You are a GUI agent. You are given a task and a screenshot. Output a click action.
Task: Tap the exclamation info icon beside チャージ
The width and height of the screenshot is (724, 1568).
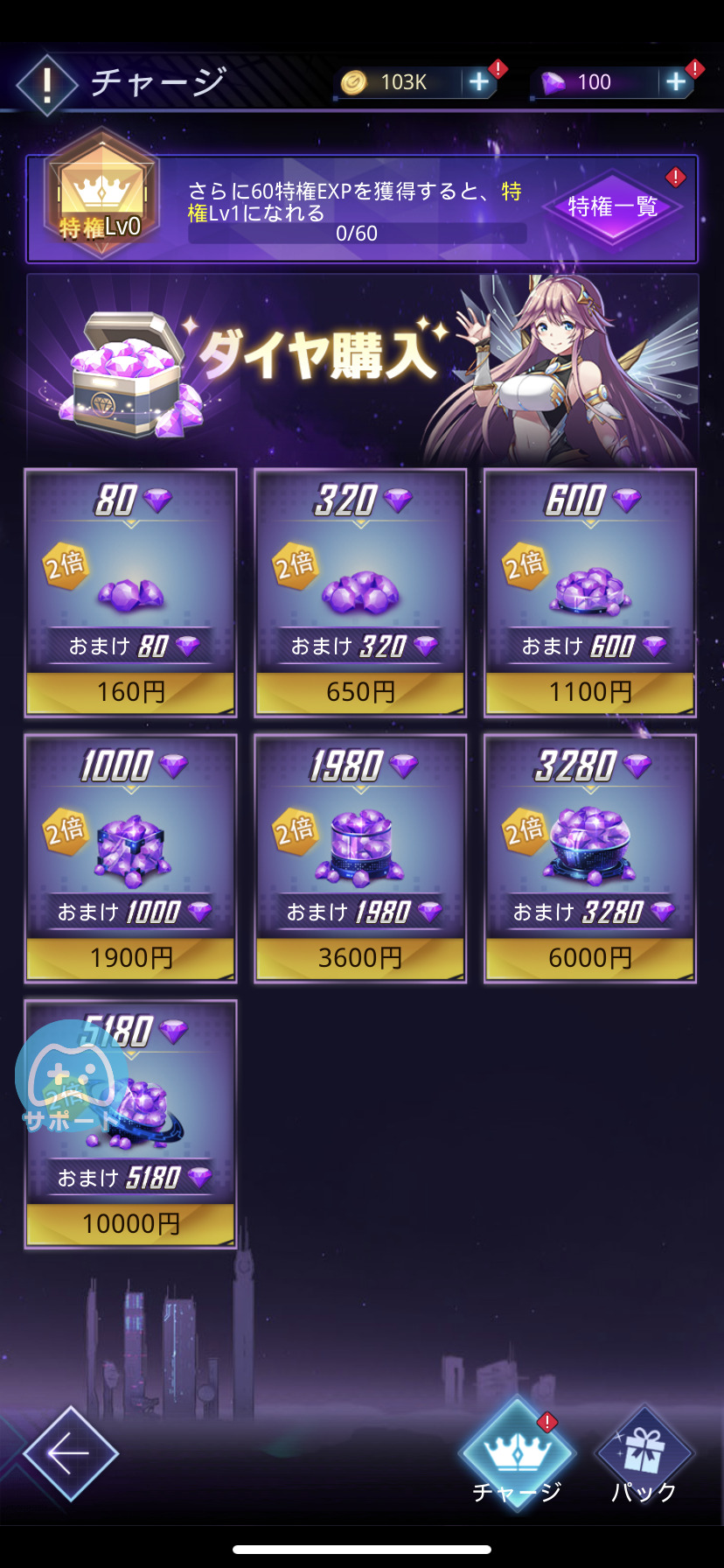point(47,84)
